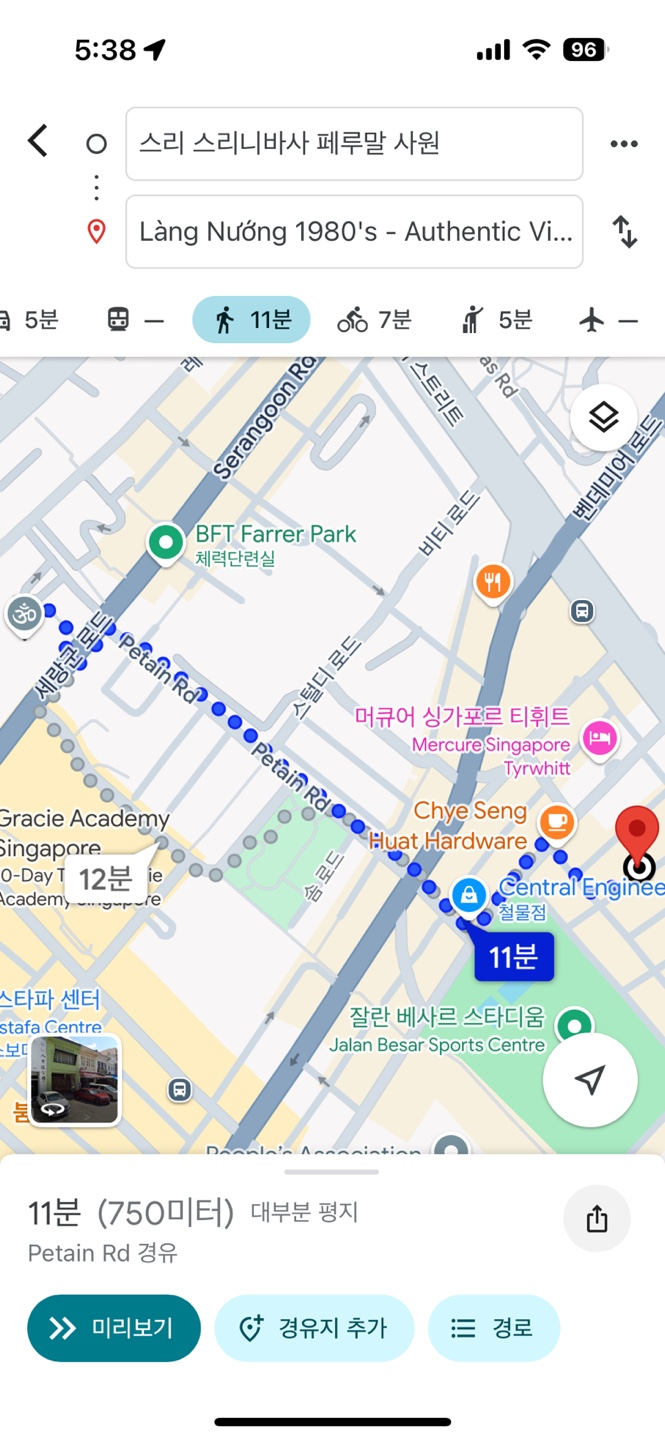Open the map layers button
The height and width of the screenshot is (1440, 665).
pos(604,417)
